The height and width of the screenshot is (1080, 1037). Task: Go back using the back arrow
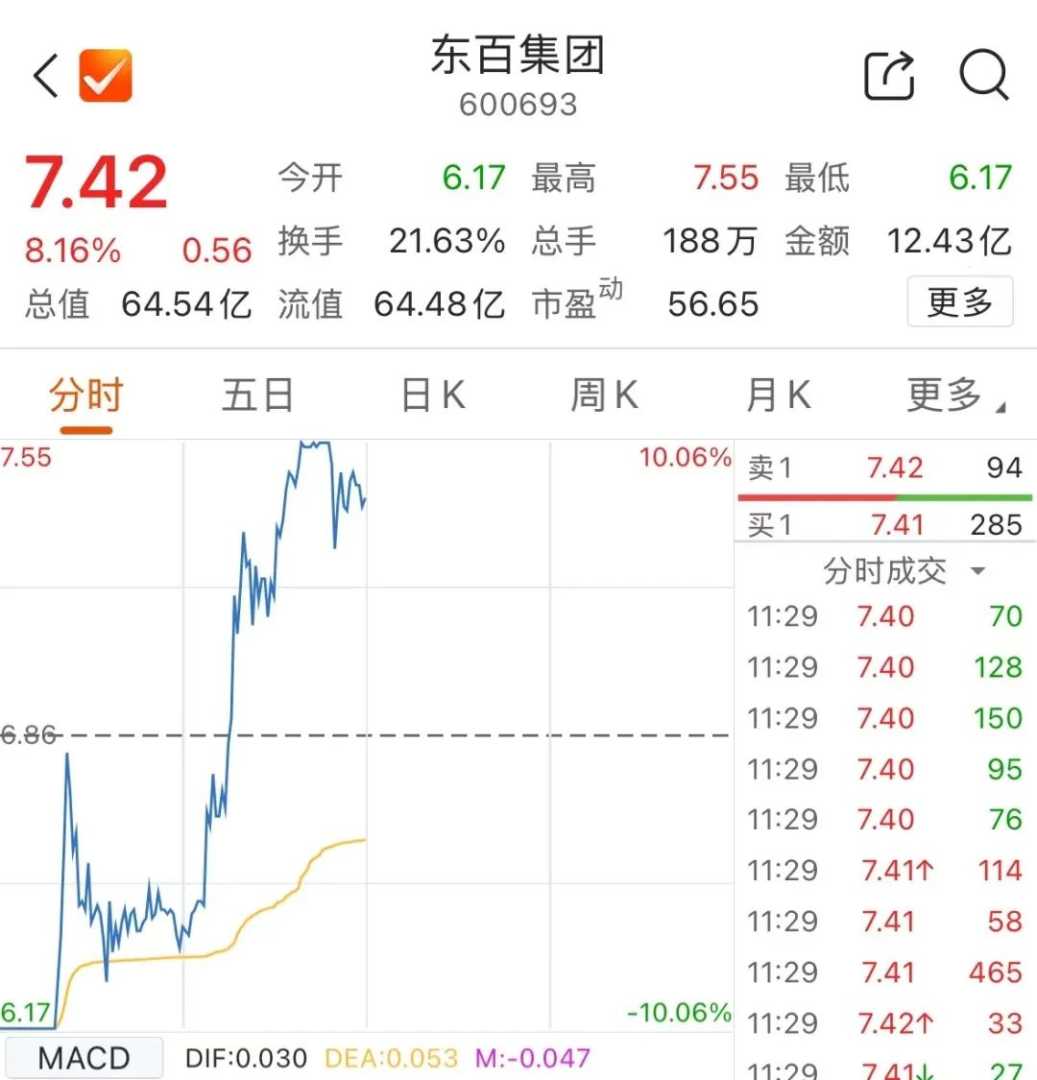click(x=45, y=76)
